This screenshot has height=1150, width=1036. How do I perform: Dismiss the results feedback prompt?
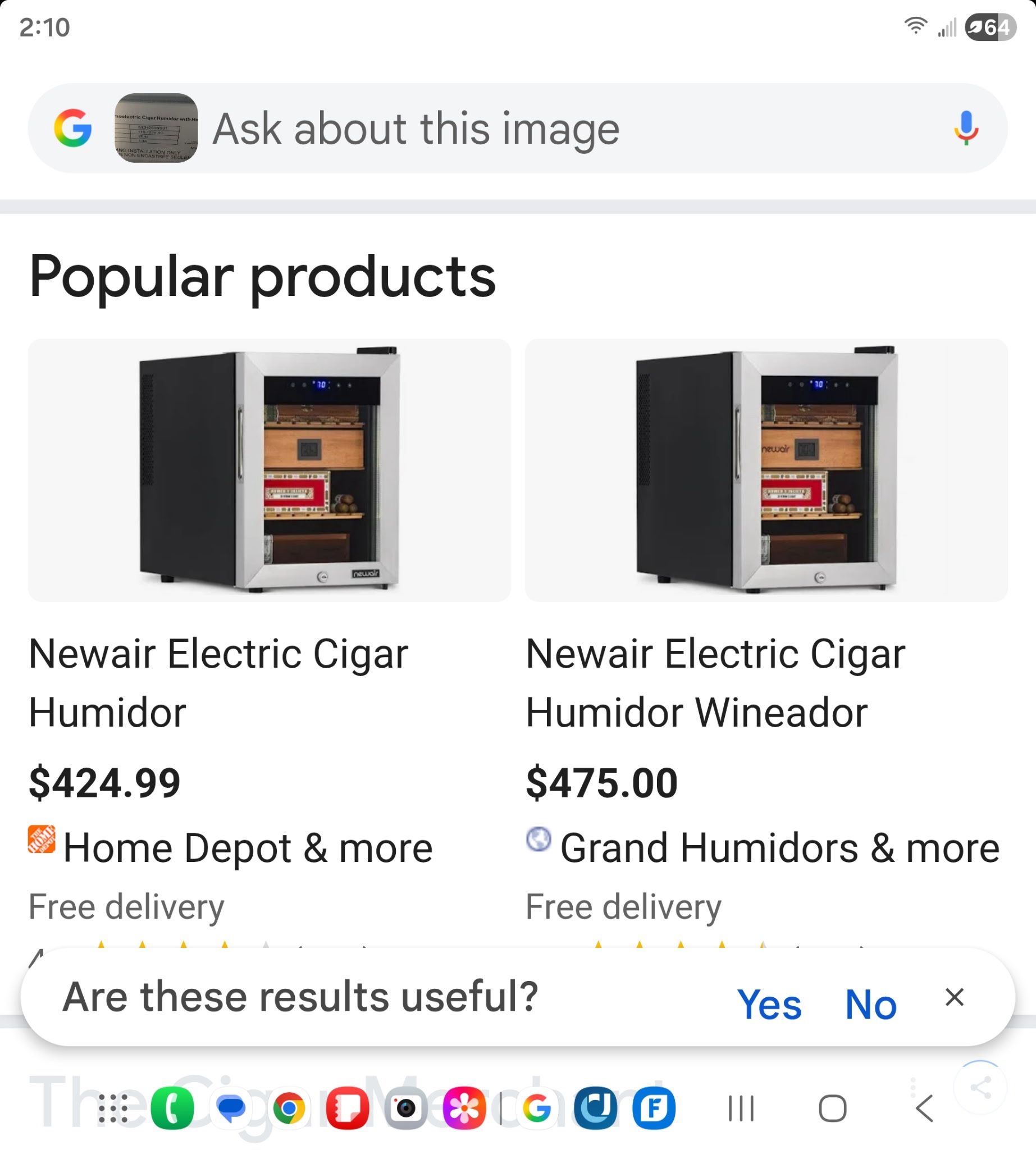pyautogui.click(x=954, y=997)
